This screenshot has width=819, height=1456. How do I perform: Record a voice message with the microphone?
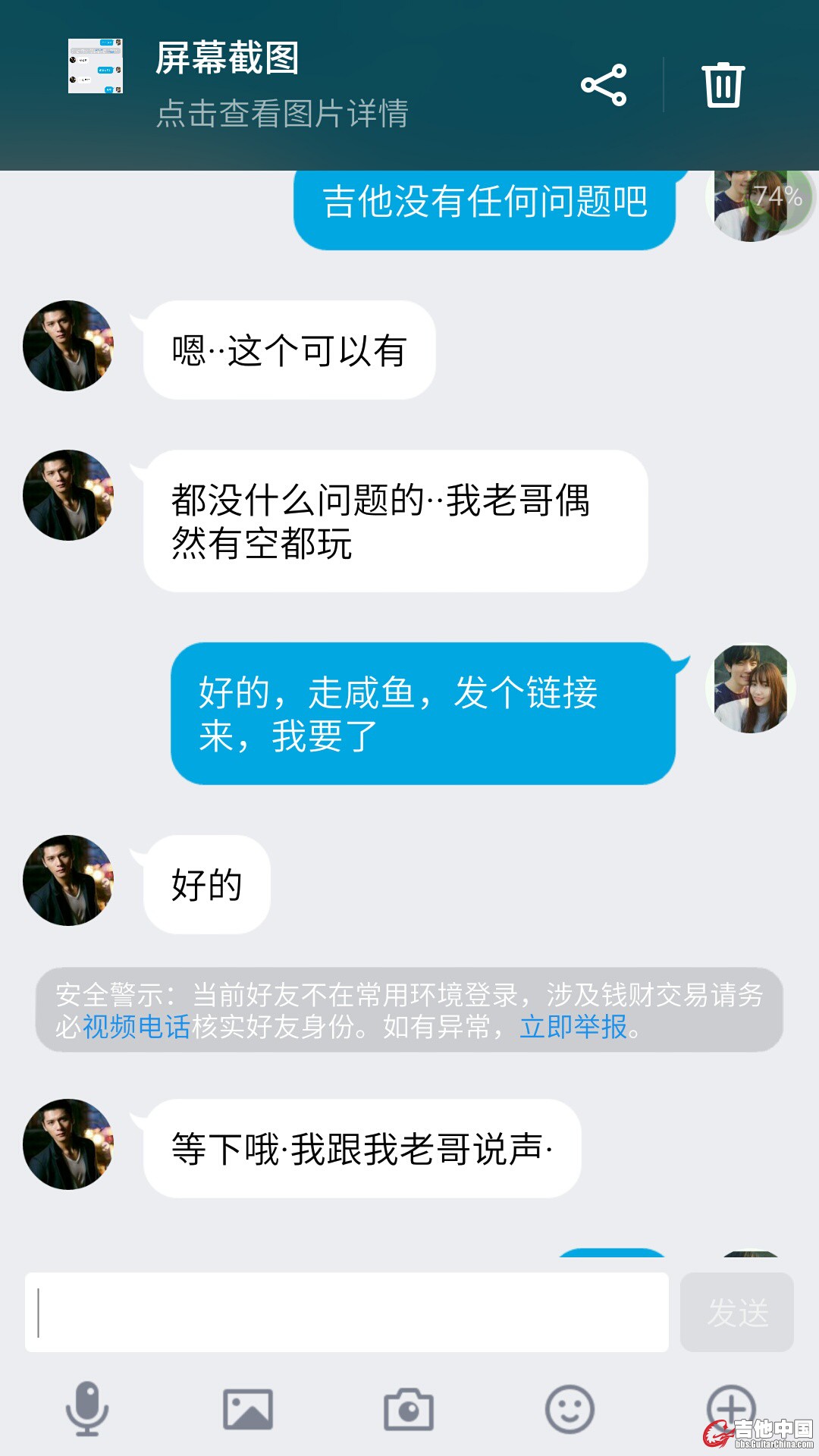(x=87, y=1409)
